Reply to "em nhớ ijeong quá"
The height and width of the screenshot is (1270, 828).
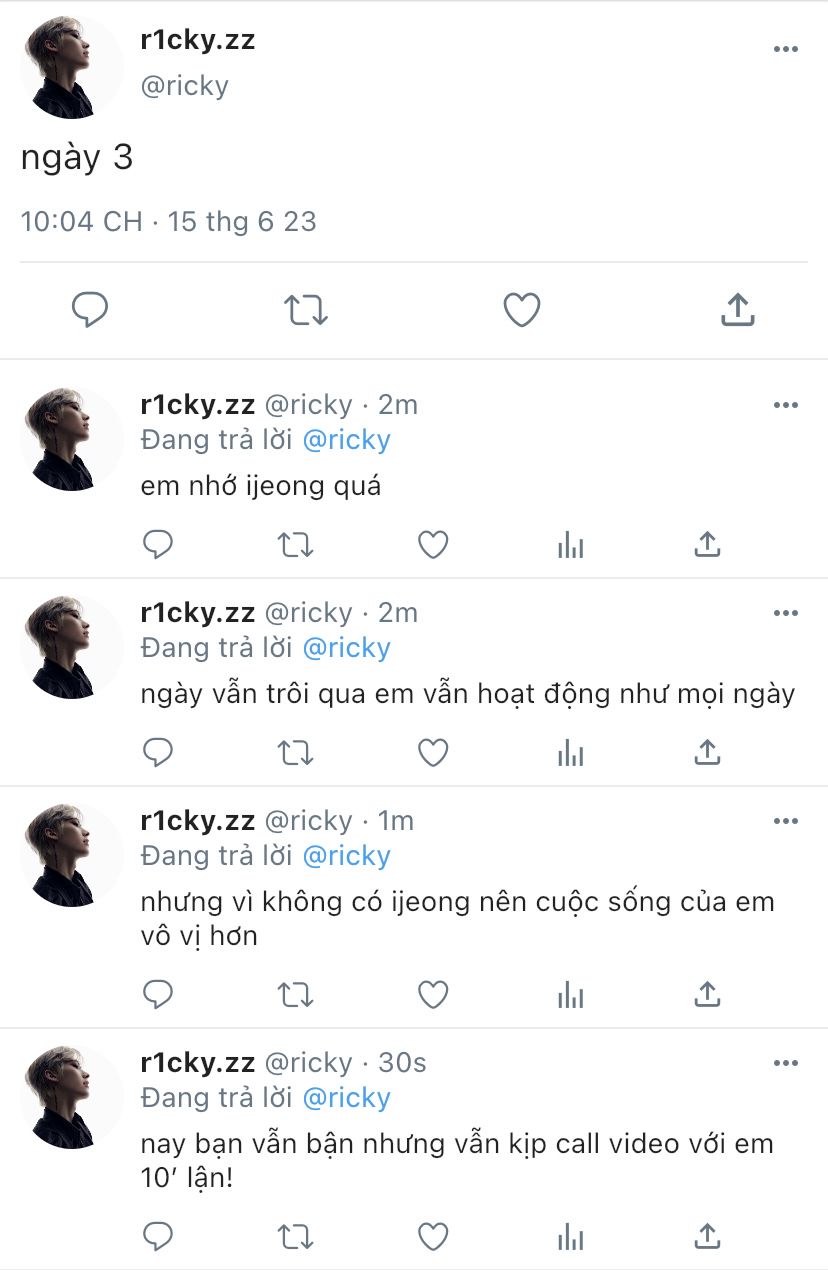click(158, 545)
